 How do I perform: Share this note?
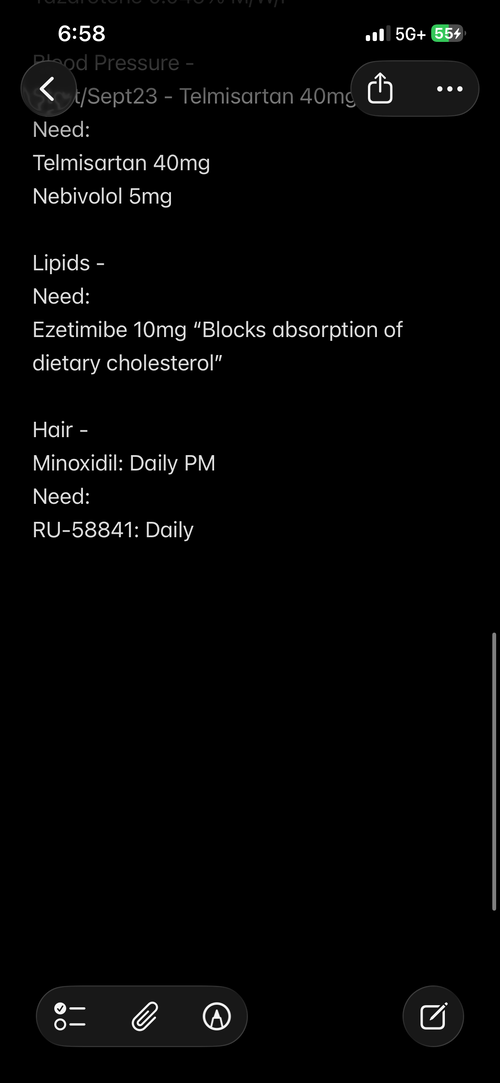pyautogui.click(x=381, y=89)
